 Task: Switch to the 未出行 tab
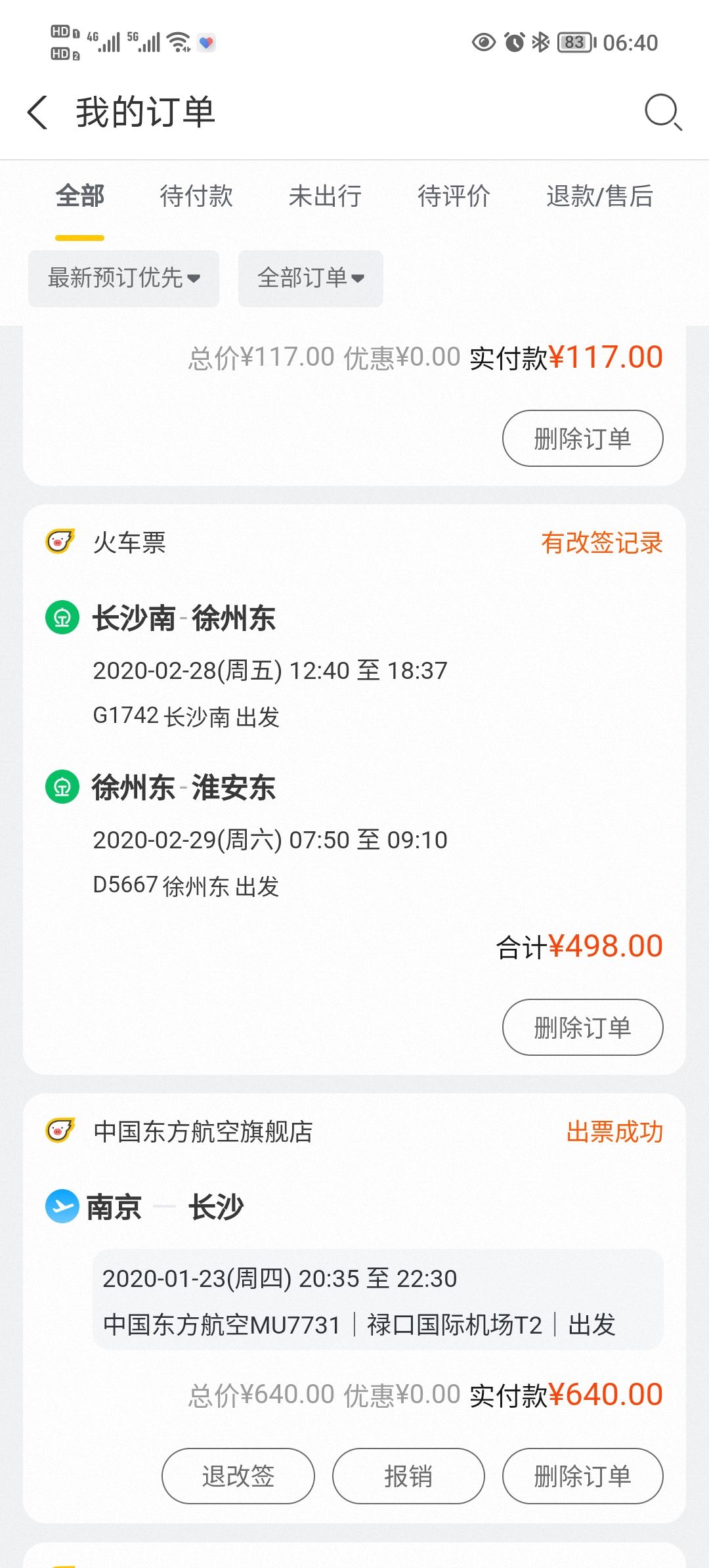tap(325, 196)
